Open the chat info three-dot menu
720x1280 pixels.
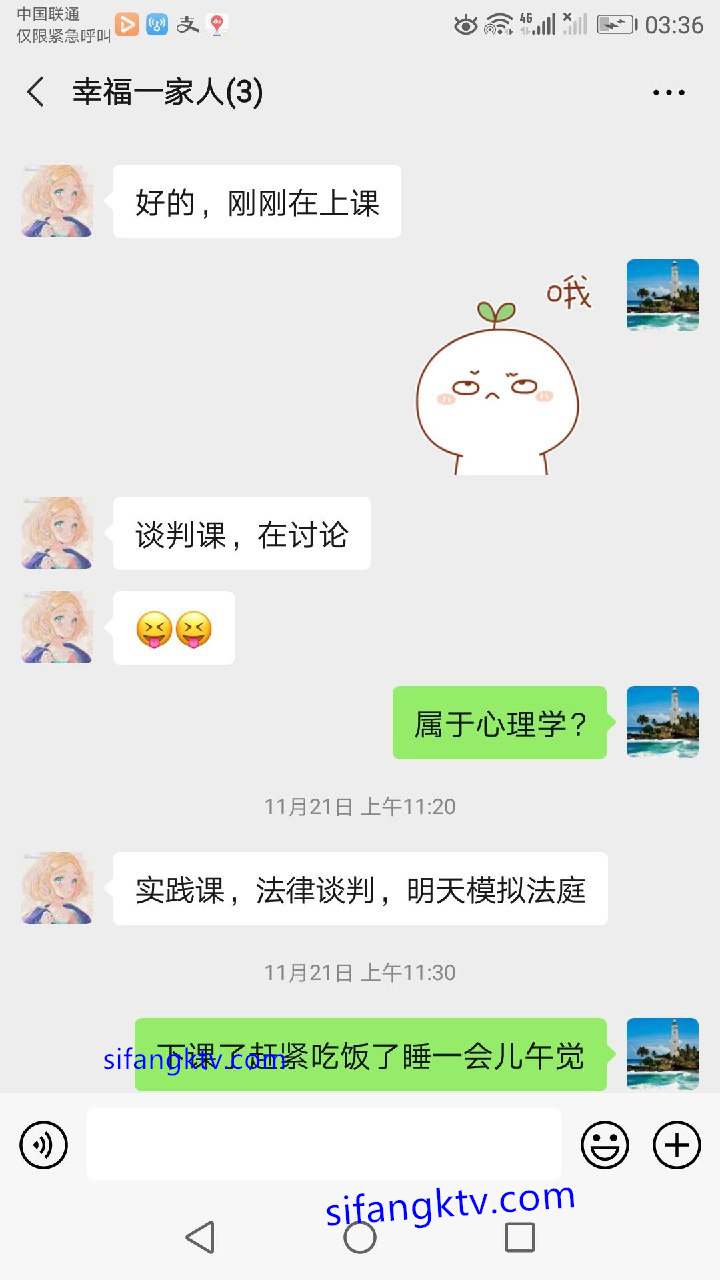668,93
